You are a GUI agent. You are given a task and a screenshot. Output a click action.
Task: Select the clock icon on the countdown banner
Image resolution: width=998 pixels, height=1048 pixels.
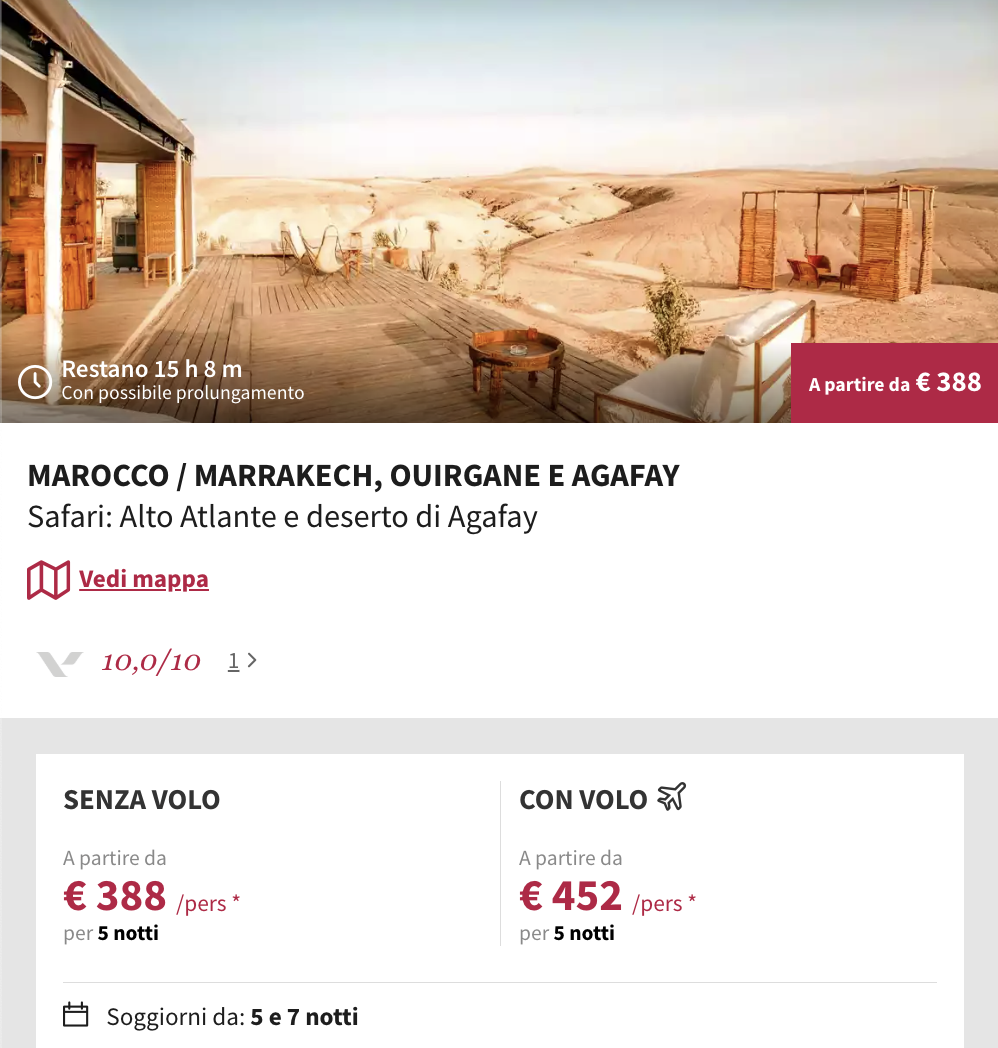pyautogui.click(x=33, y=382)
